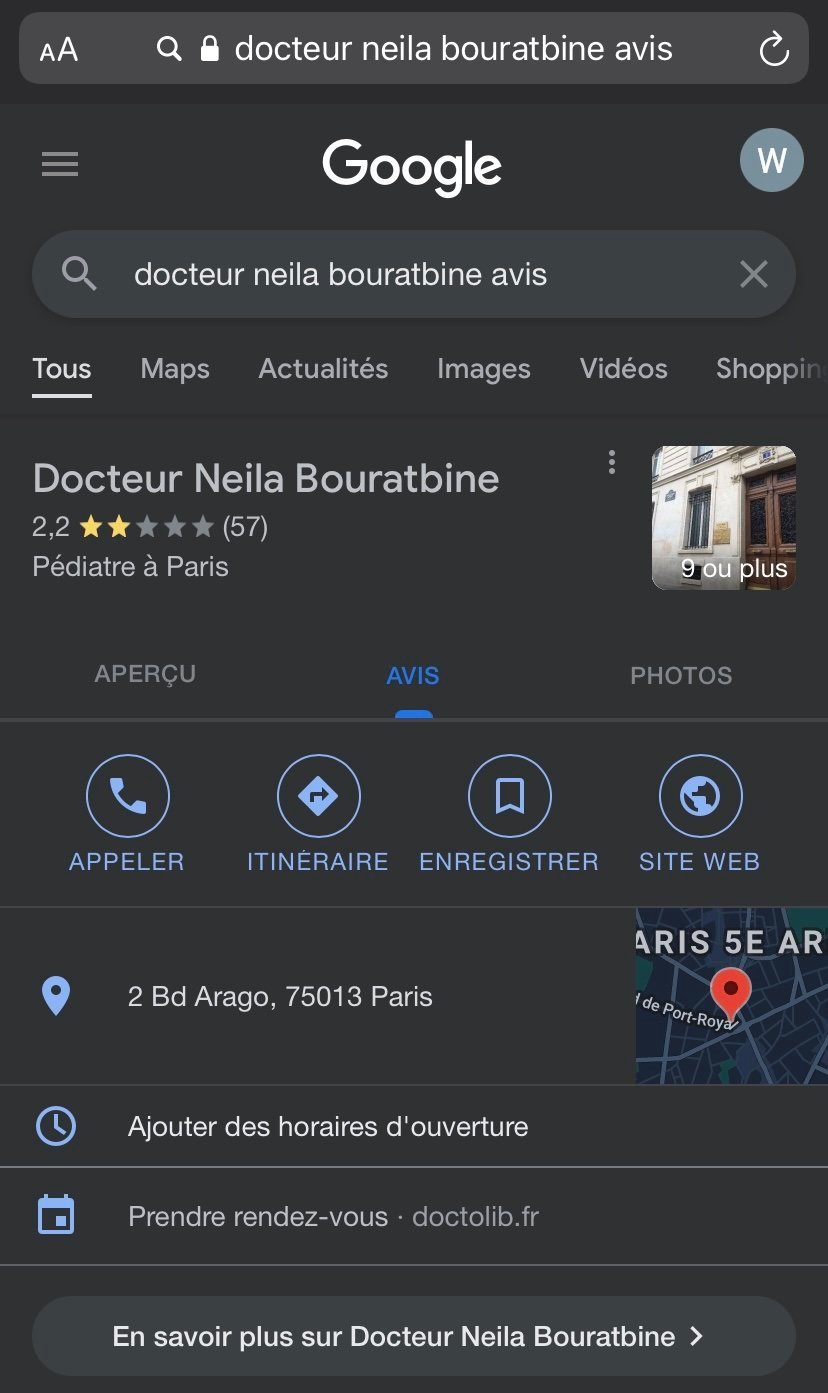This screenshot has height=1393, width=828.
Task: Open Prendre rendez-vous on doctolib.fr
Action: click(x=414, y=1216)
